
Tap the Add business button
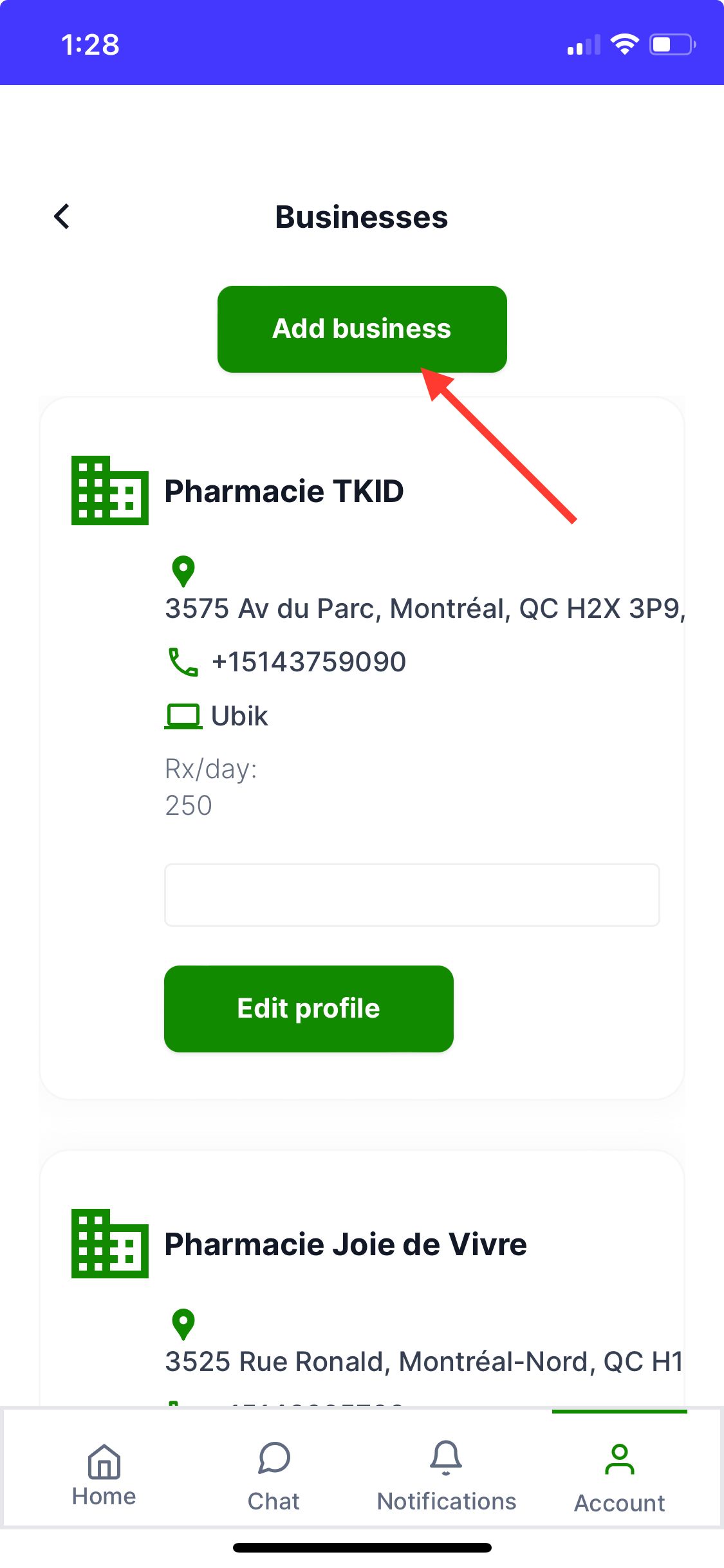362,329
